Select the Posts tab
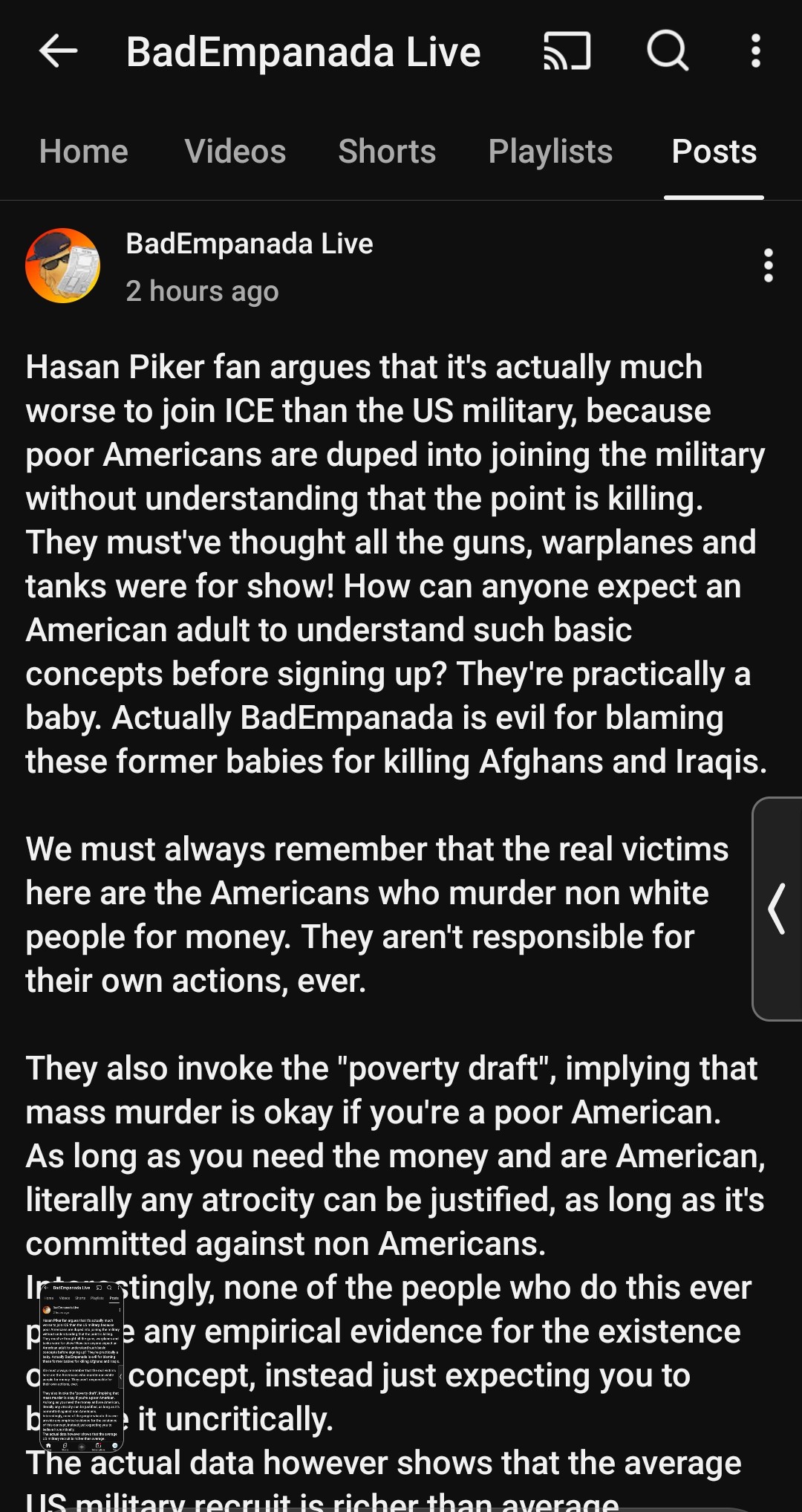The width and height of the screenshot is (802, 1512). (714, 152)
